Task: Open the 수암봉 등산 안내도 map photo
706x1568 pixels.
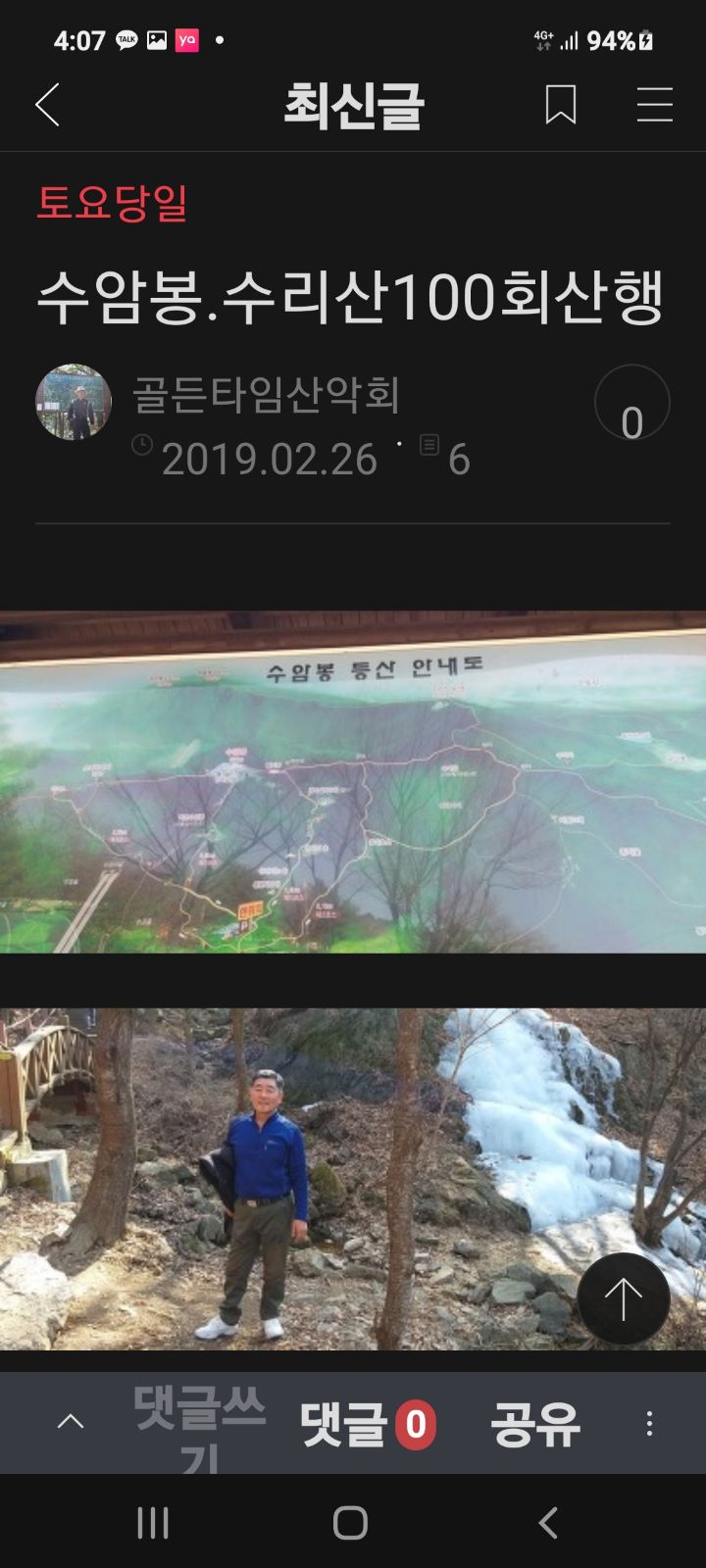Action: click(x=353, y=782)
